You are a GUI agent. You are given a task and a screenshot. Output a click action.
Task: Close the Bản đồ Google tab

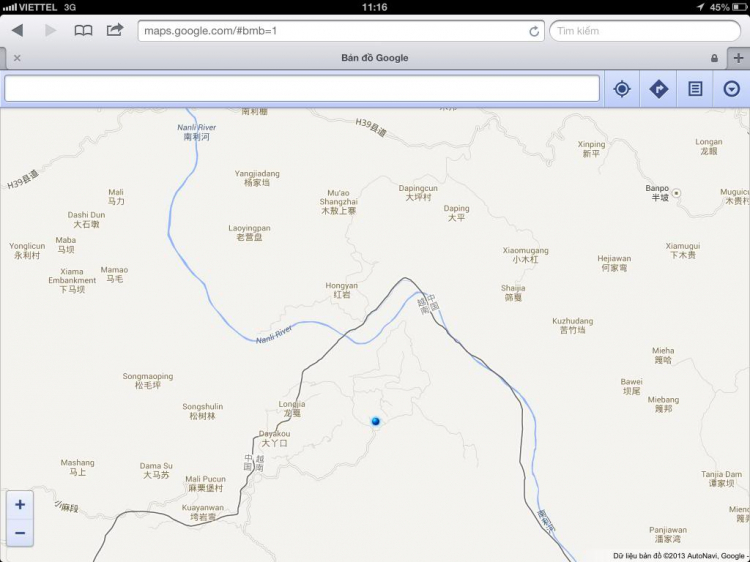click(17, 58)
